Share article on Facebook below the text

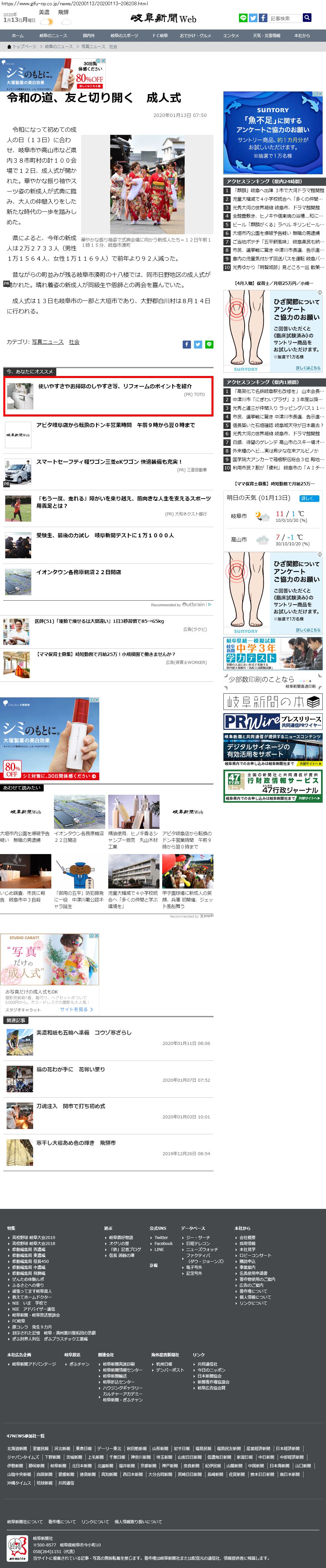pyautogui.click(x=187, y=345)
